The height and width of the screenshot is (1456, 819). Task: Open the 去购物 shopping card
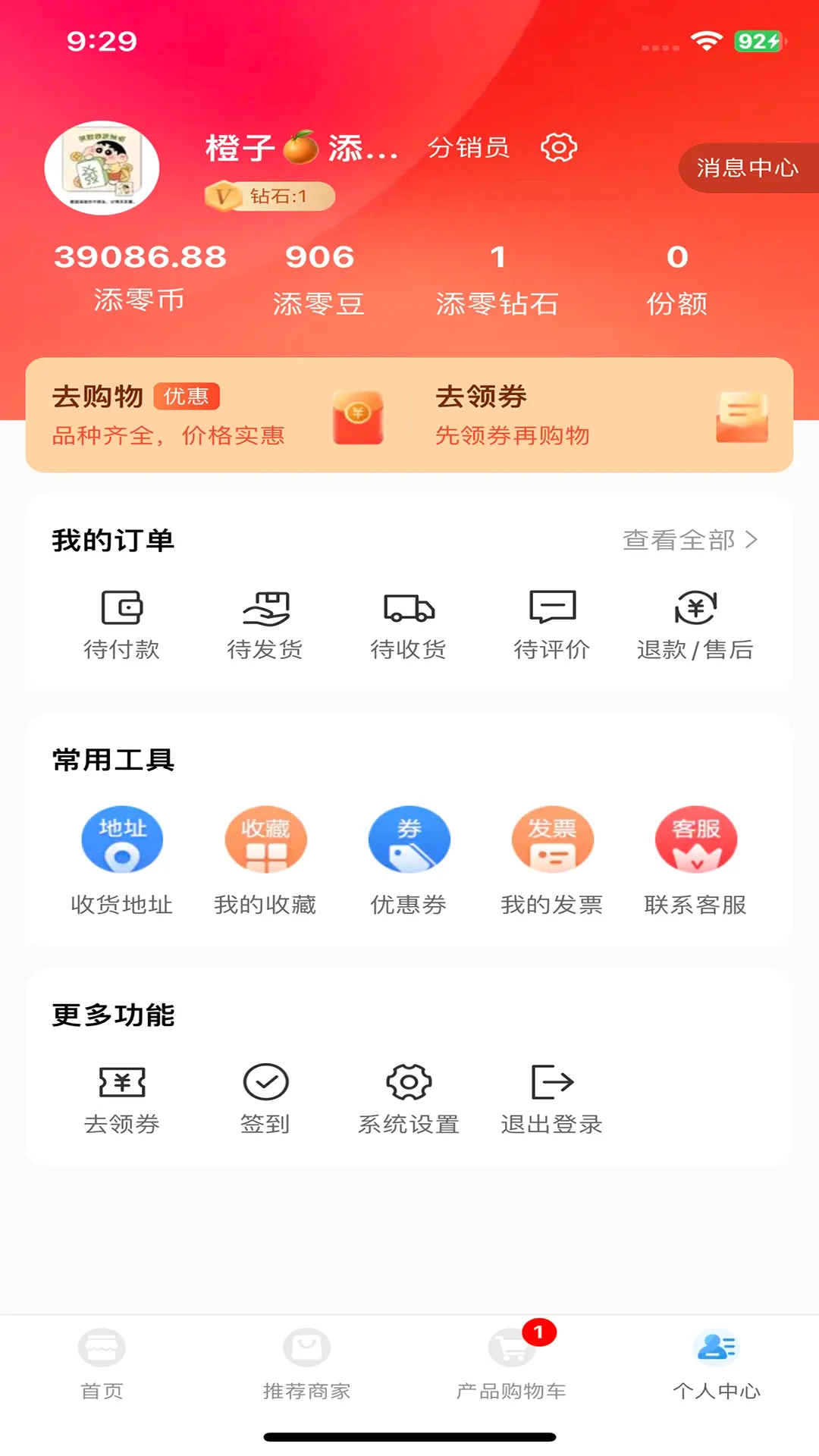[218, 415]
